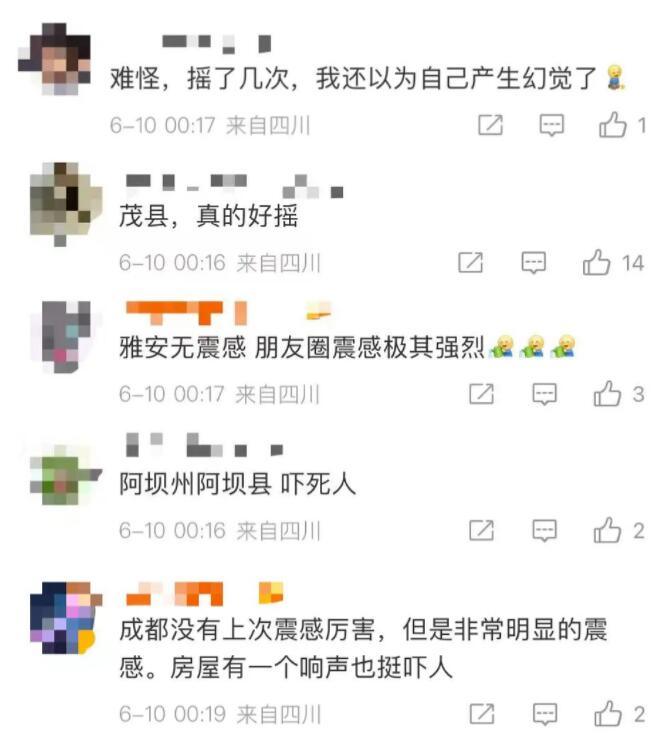Like the comment about 难怪，摇了几次
The width and height of the screenshot is (660, 746).
612,125
